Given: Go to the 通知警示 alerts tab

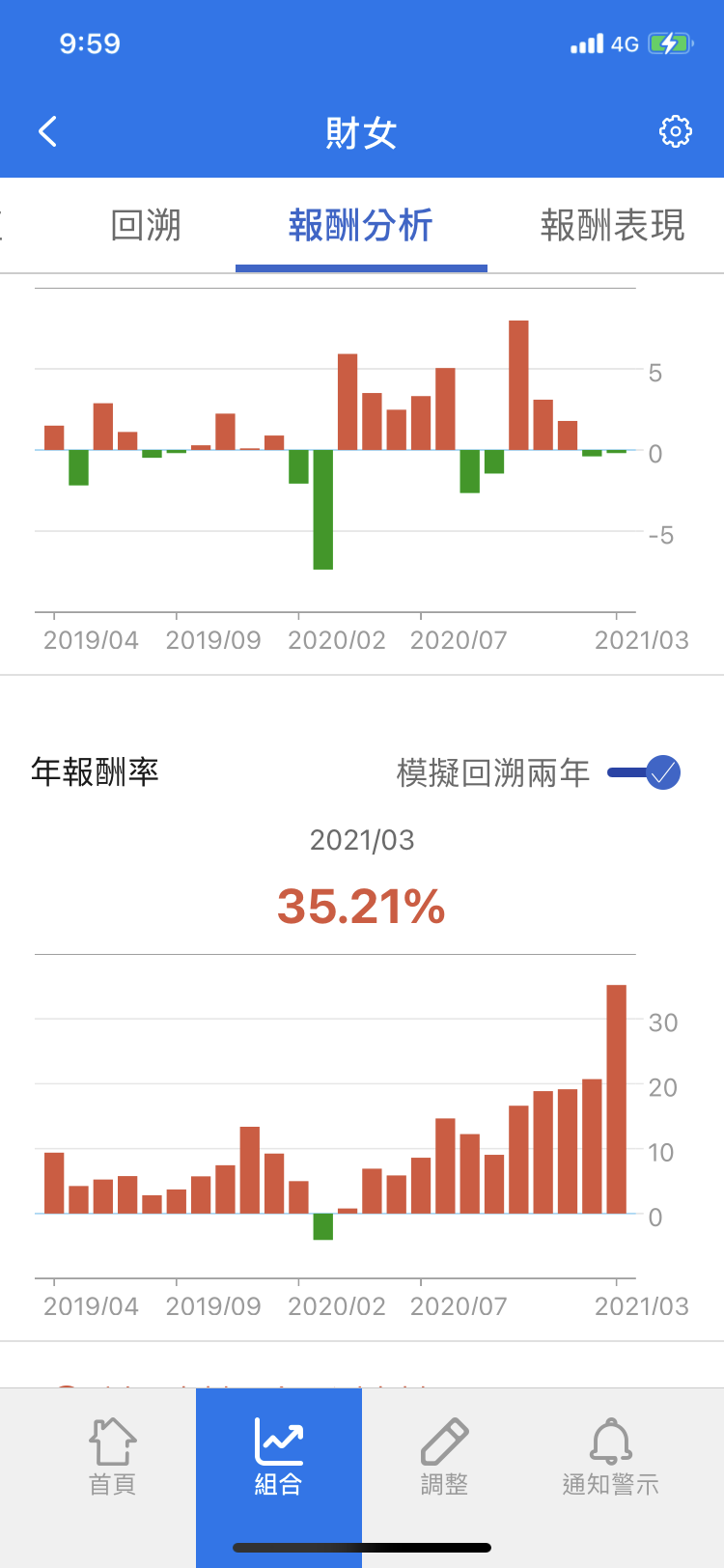Looking at the screenshot, I should coord(610,1456).
